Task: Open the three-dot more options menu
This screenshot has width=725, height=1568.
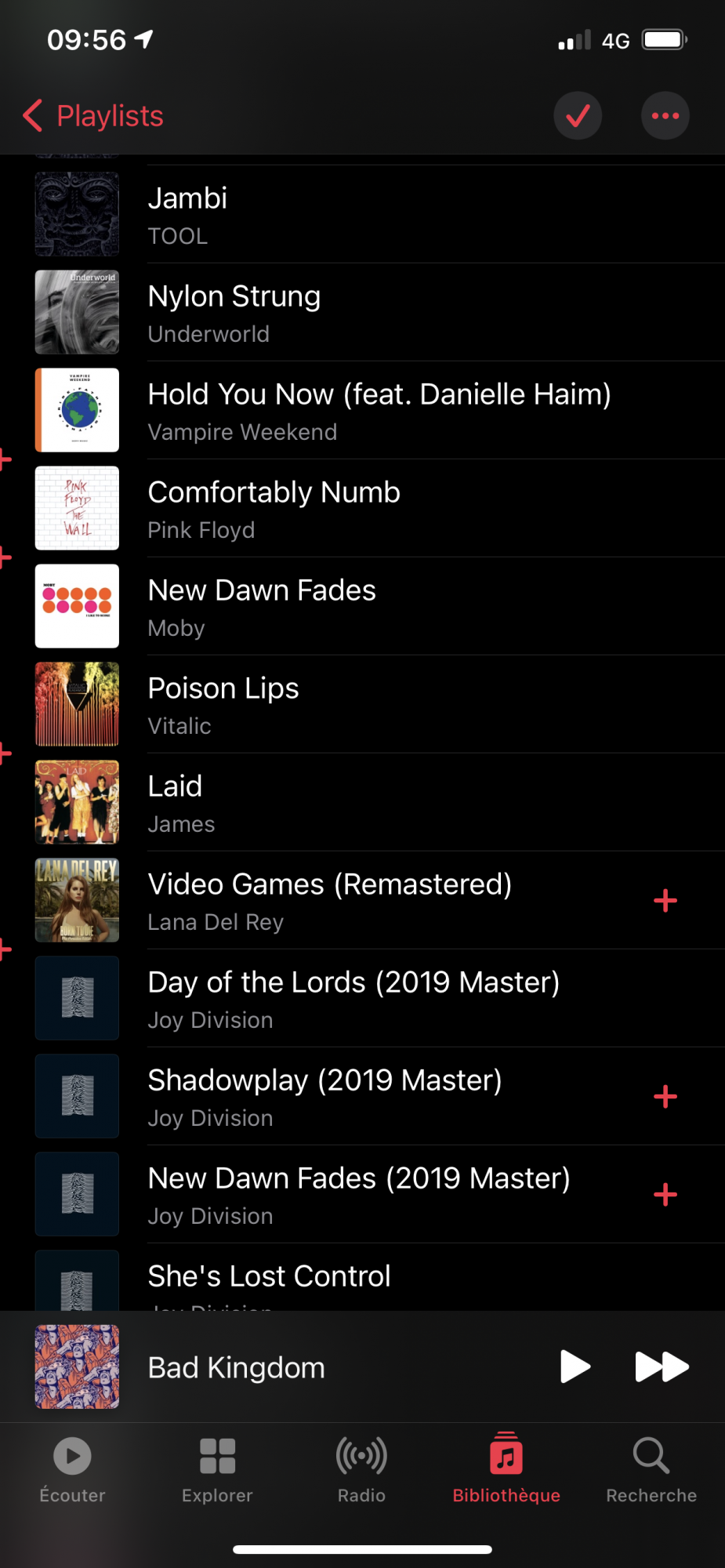Action: [665, 116]
